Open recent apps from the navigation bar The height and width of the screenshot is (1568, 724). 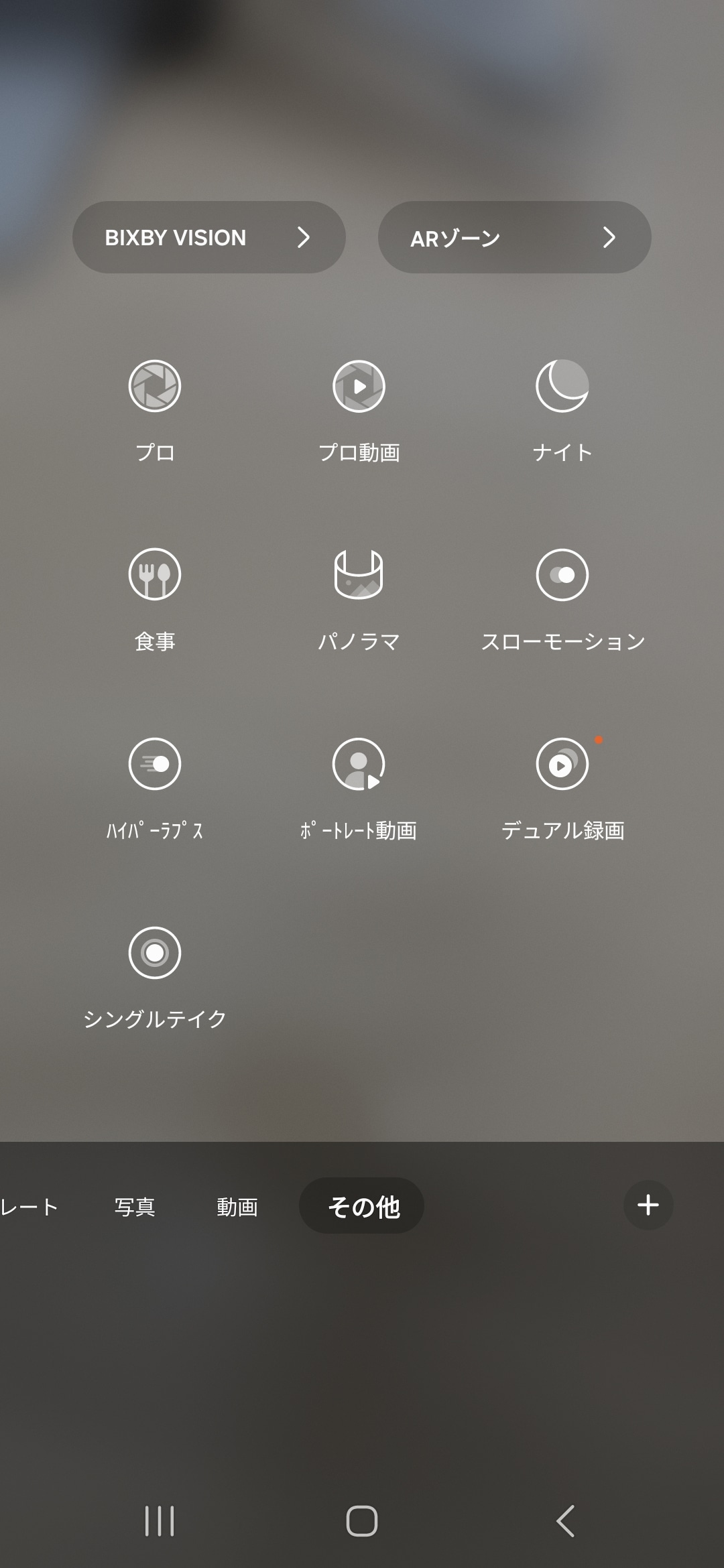point(160,1520)
